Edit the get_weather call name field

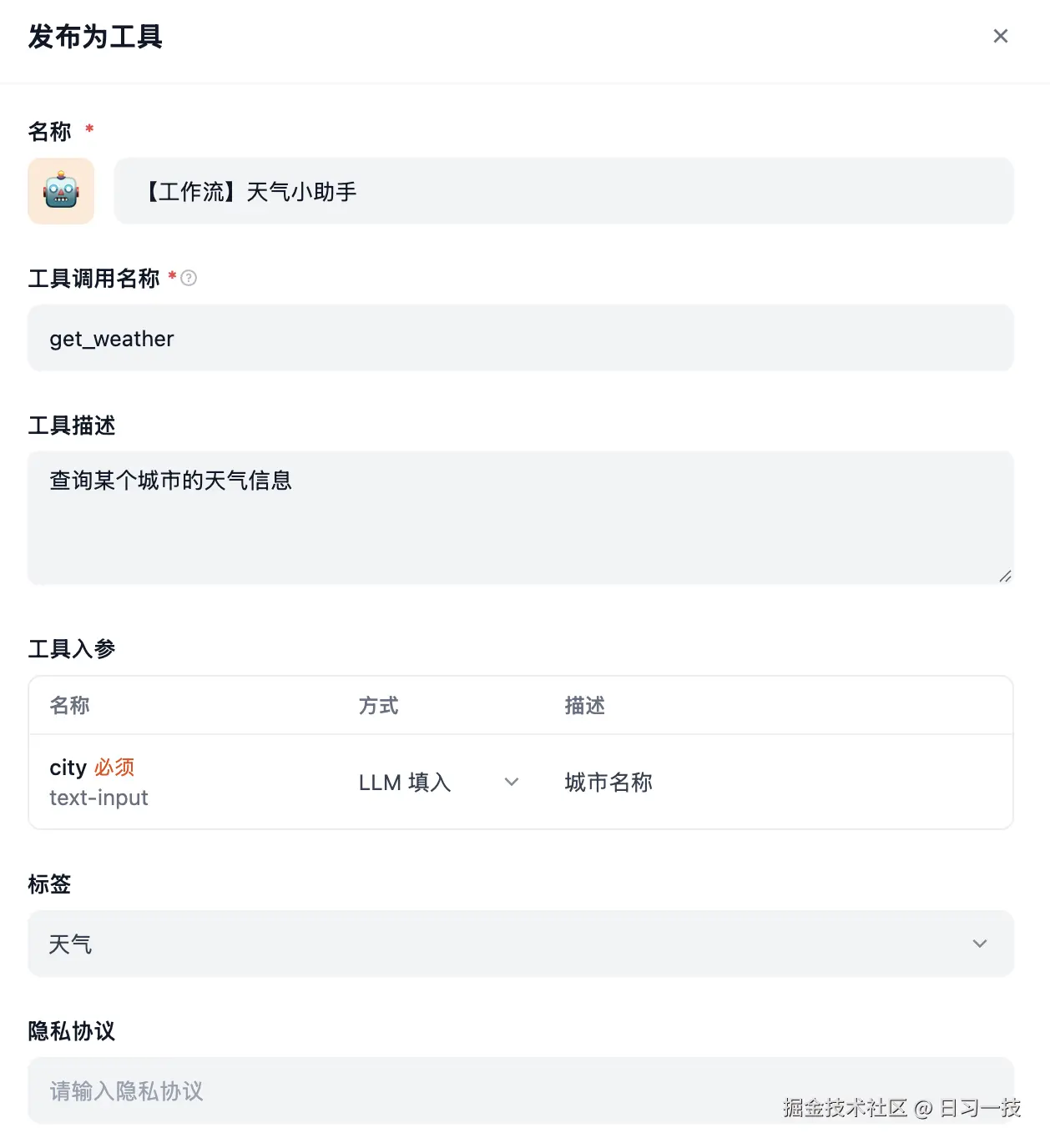click(520, 338)
